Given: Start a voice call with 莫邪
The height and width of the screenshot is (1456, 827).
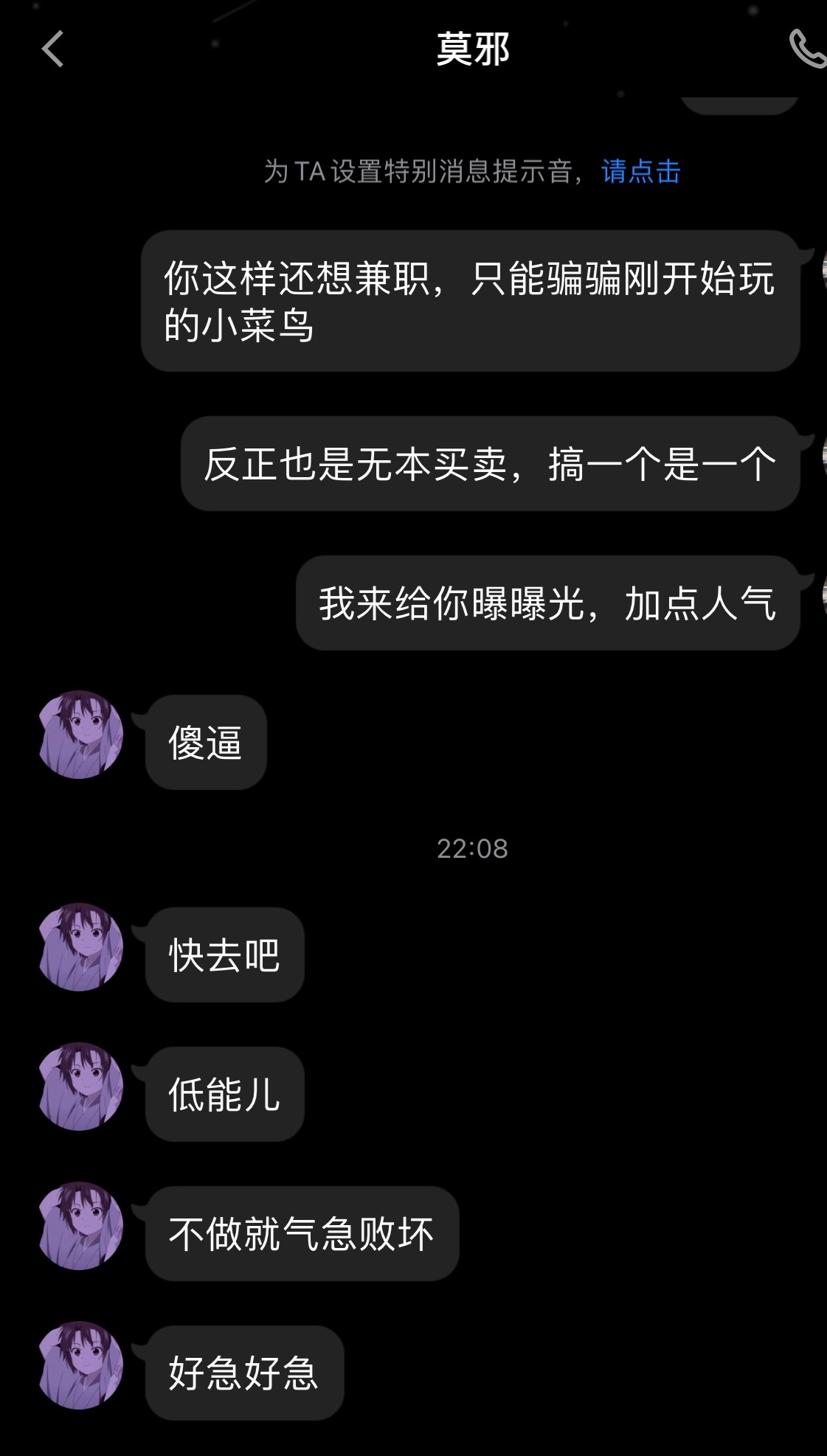Looking at the screenshot, I should (x=806, y=49).
